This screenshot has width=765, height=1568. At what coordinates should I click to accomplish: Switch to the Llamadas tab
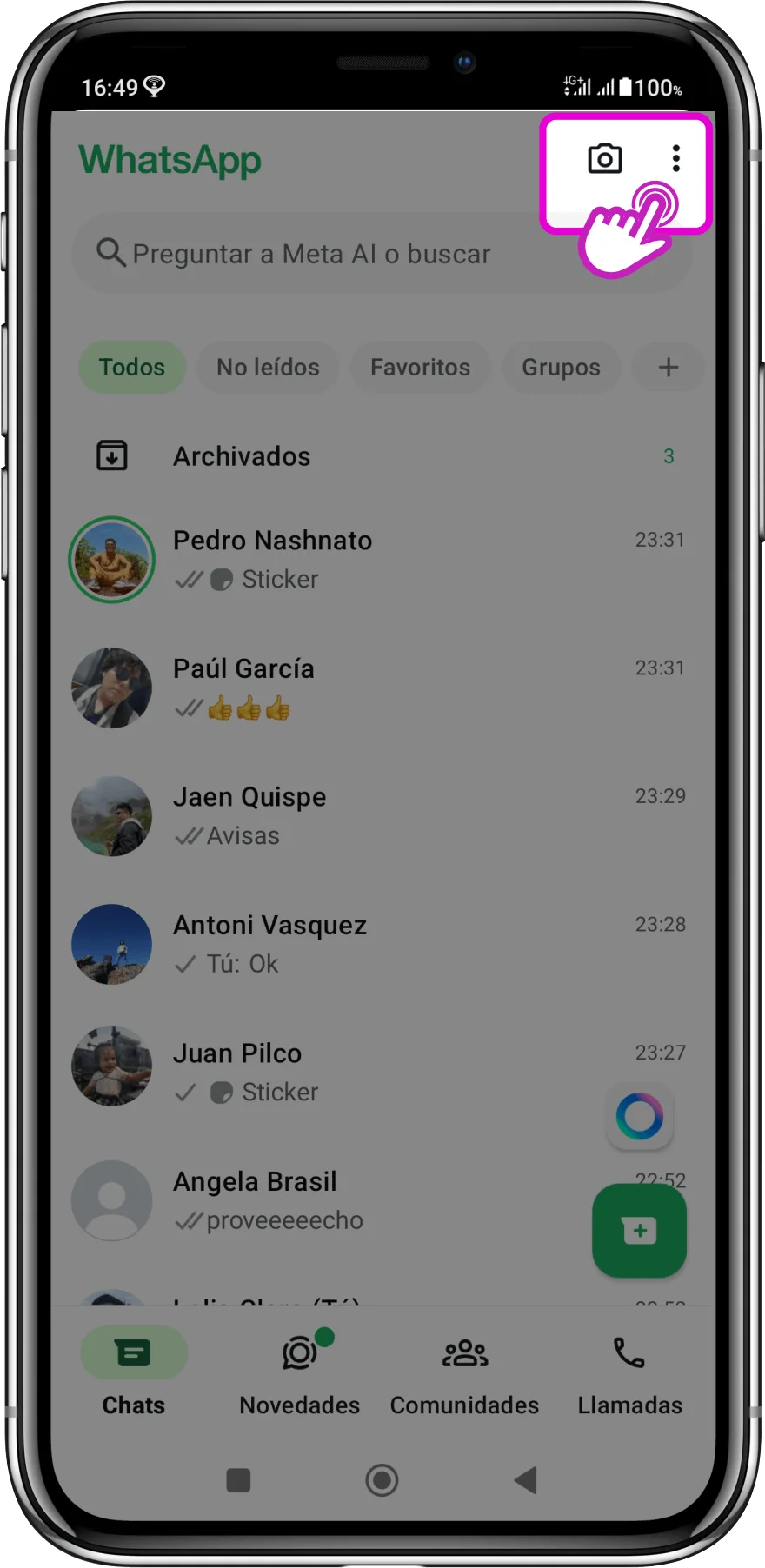[629, 1372]
